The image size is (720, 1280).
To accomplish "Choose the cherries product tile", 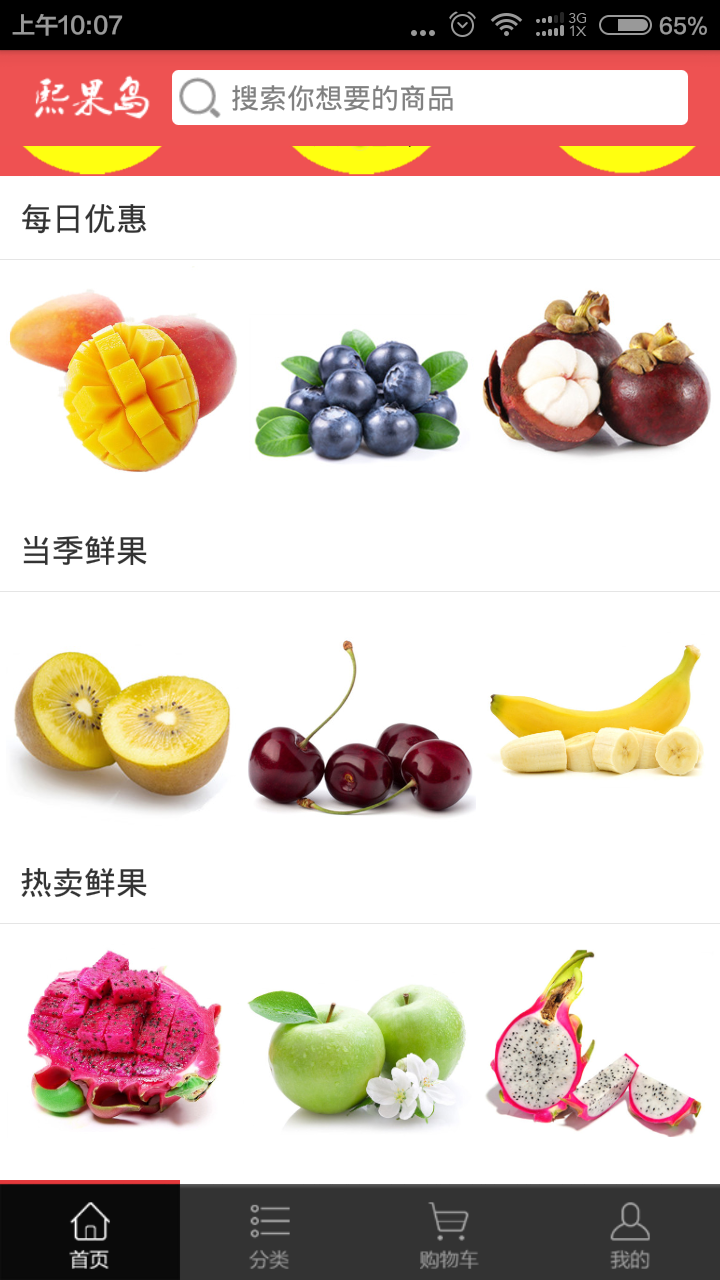I will coord(362,740).
